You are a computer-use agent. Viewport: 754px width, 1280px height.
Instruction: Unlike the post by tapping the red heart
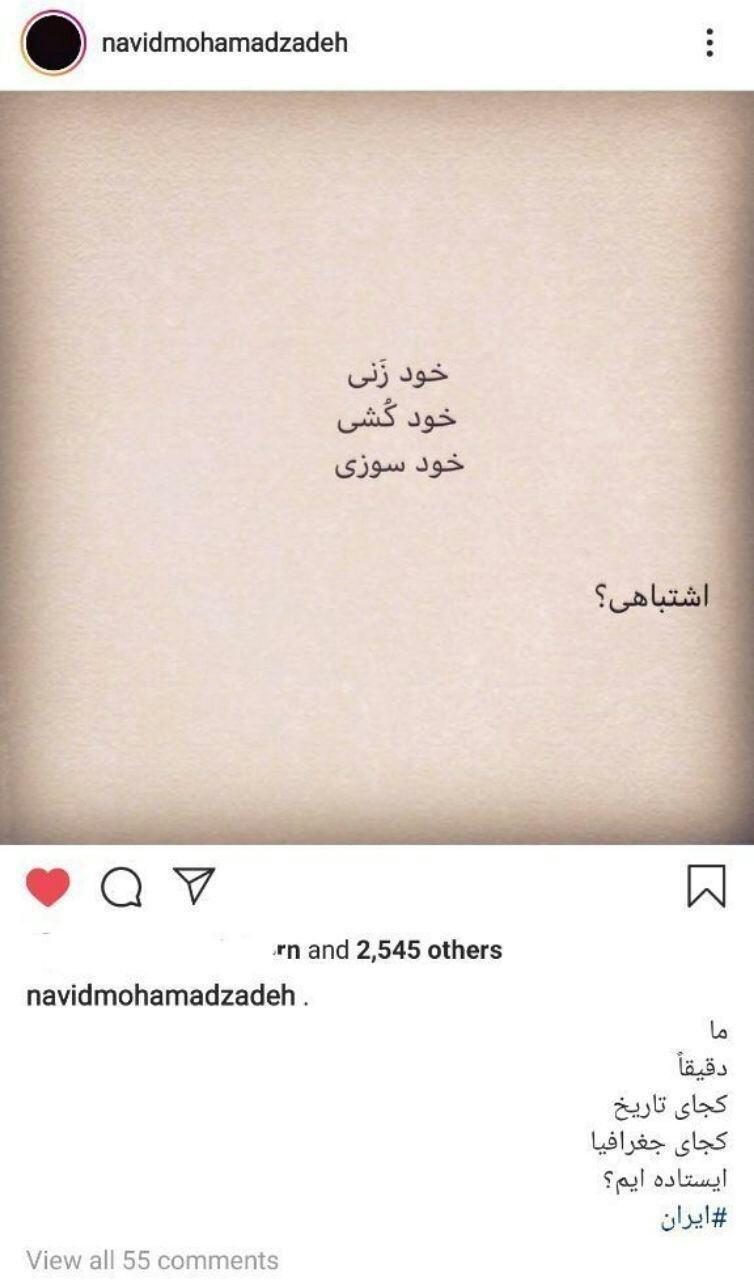[x=45, y=884]
